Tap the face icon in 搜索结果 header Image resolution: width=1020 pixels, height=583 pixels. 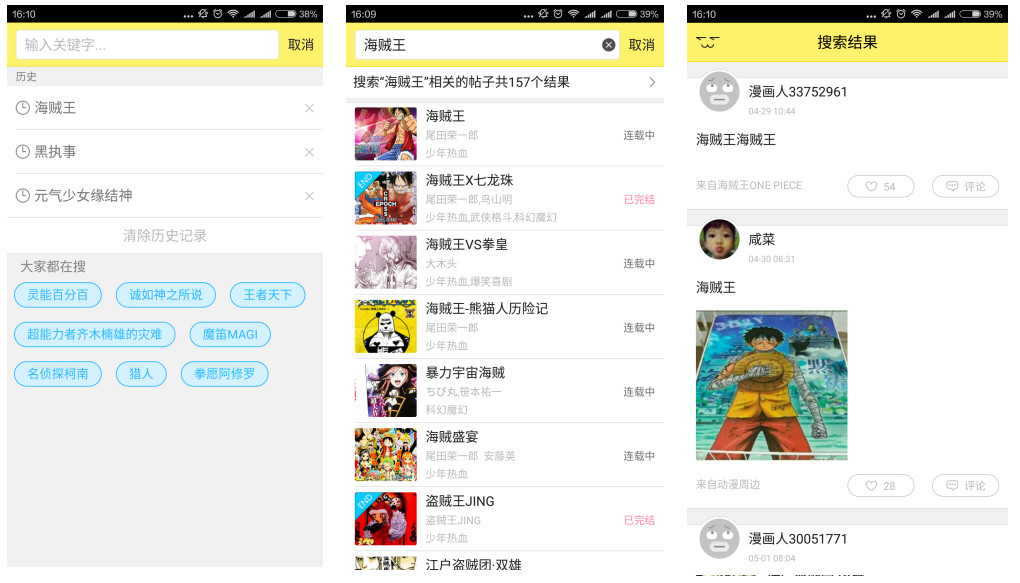708,43
